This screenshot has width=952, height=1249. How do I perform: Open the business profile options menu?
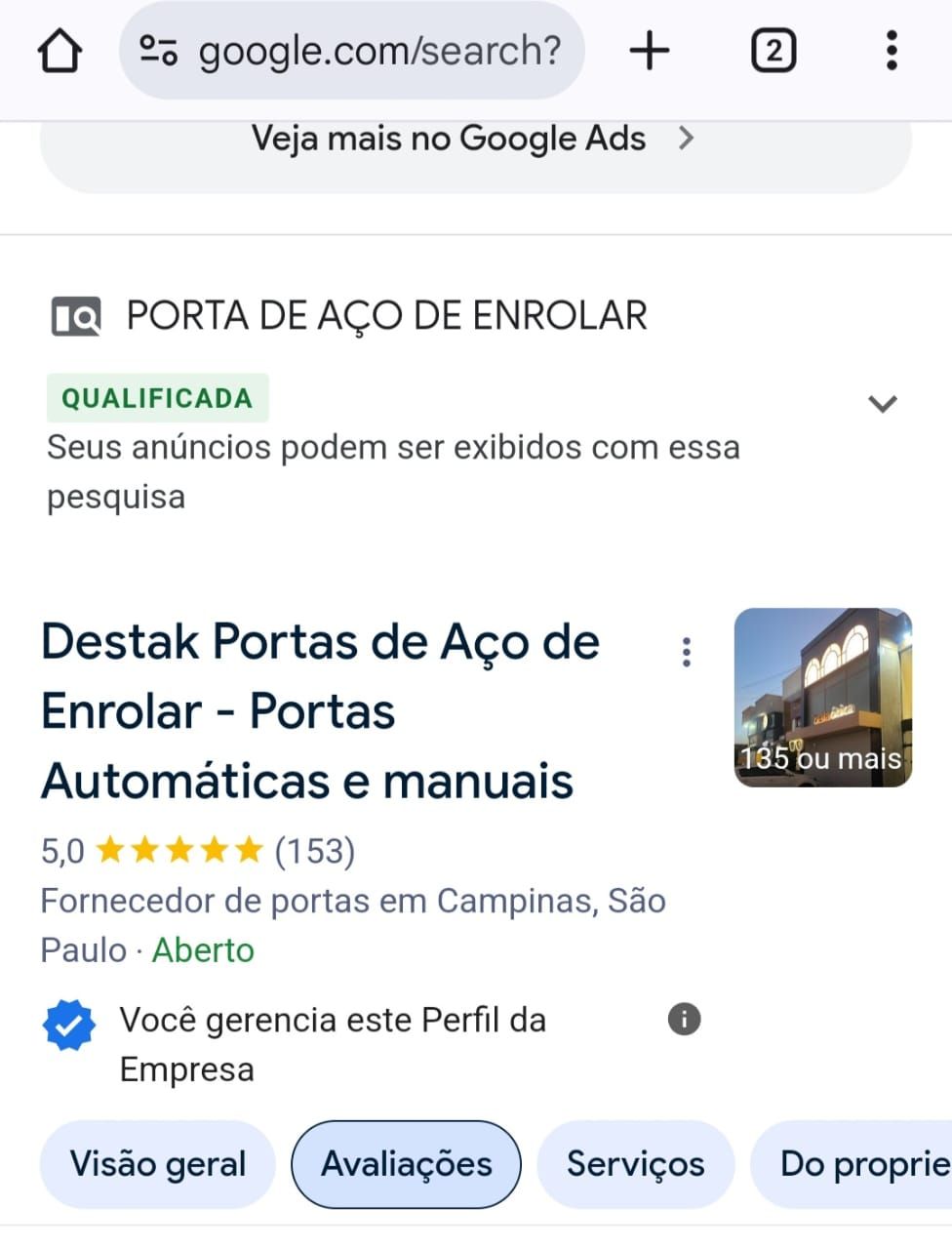(687, 652)
